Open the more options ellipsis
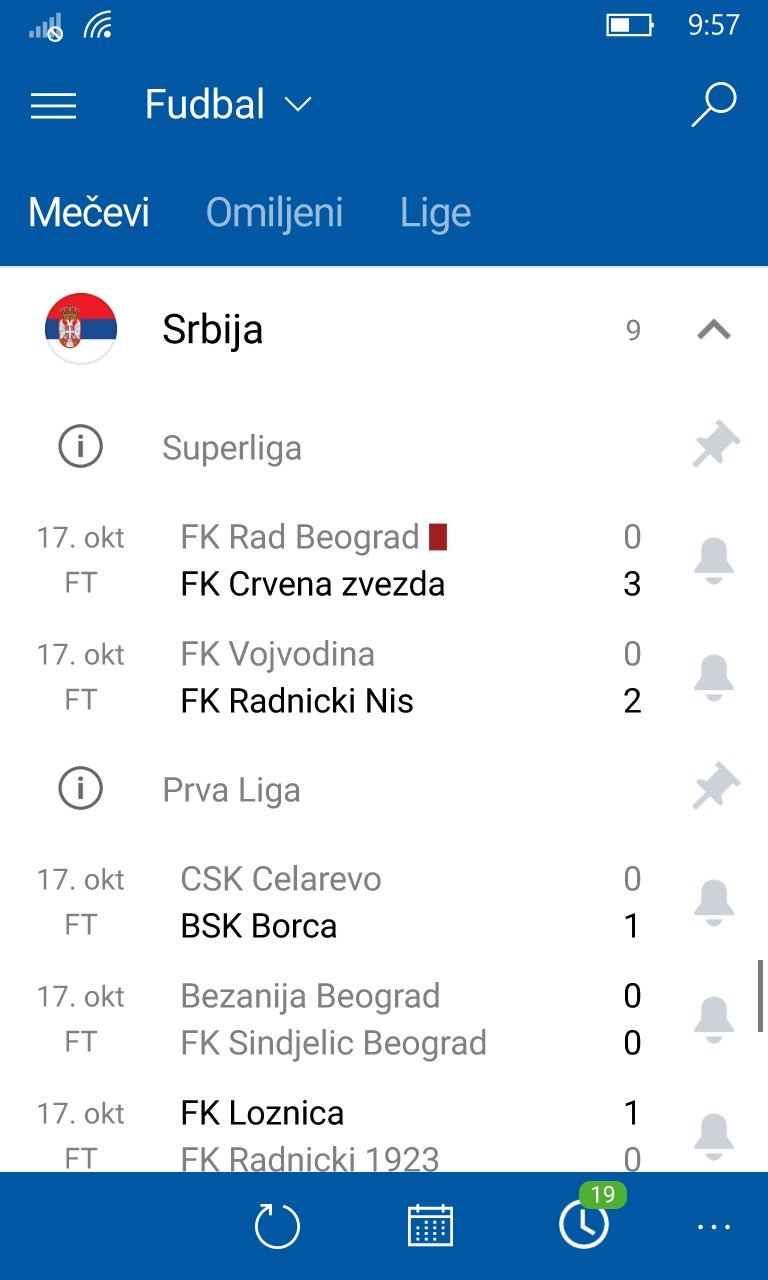 coord(714,1226)
